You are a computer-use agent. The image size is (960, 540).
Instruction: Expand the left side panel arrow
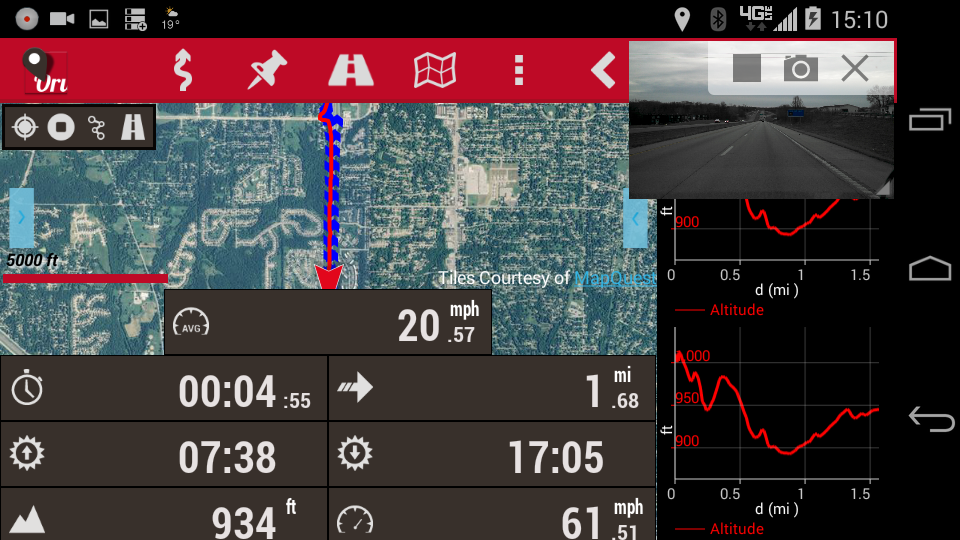[21, 217]
